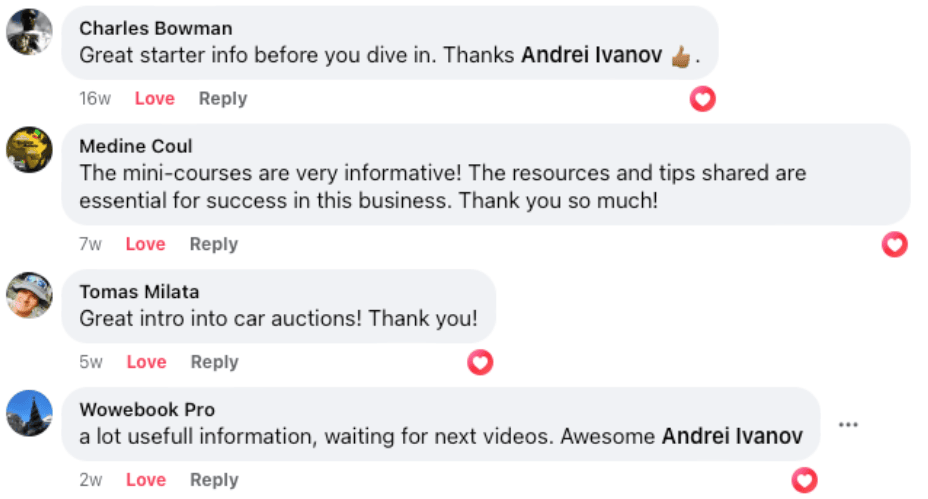Screen dimensions: 928x499
Task: View reactions on Tomas Milata's comment
Action: click(x=480, y=362)
